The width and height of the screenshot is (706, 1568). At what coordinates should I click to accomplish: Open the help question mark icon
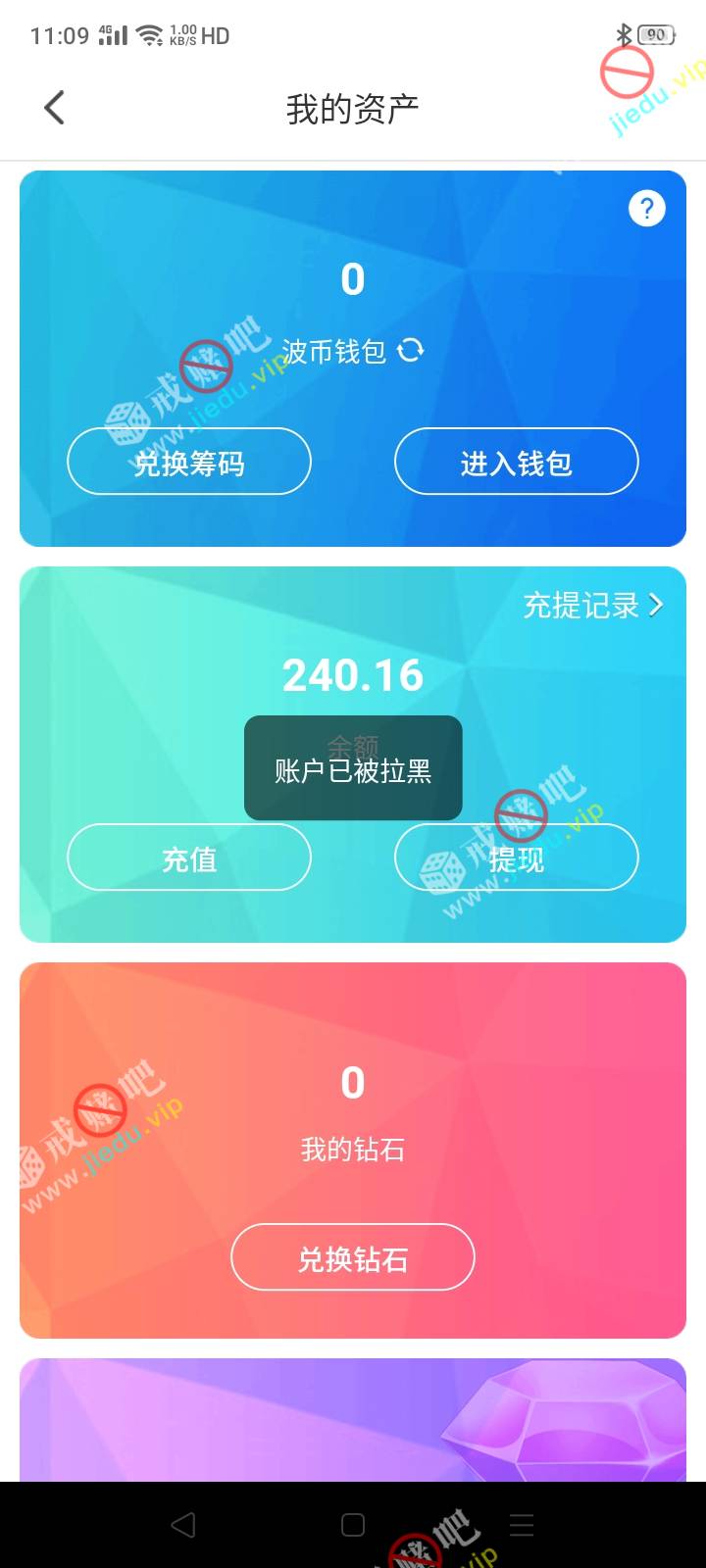(x=646, y=208)
